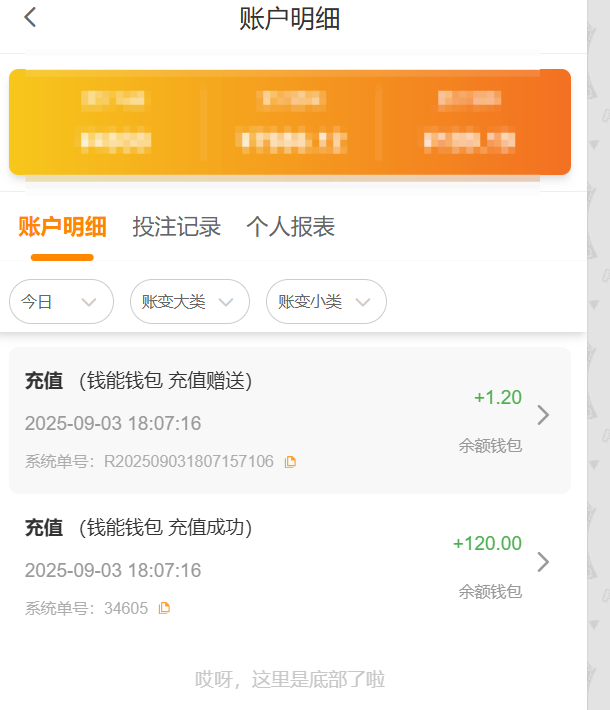Copy order number R202509031807157106
The width and height of the screenshot is (610, 710).
click(x=291, y=462)
